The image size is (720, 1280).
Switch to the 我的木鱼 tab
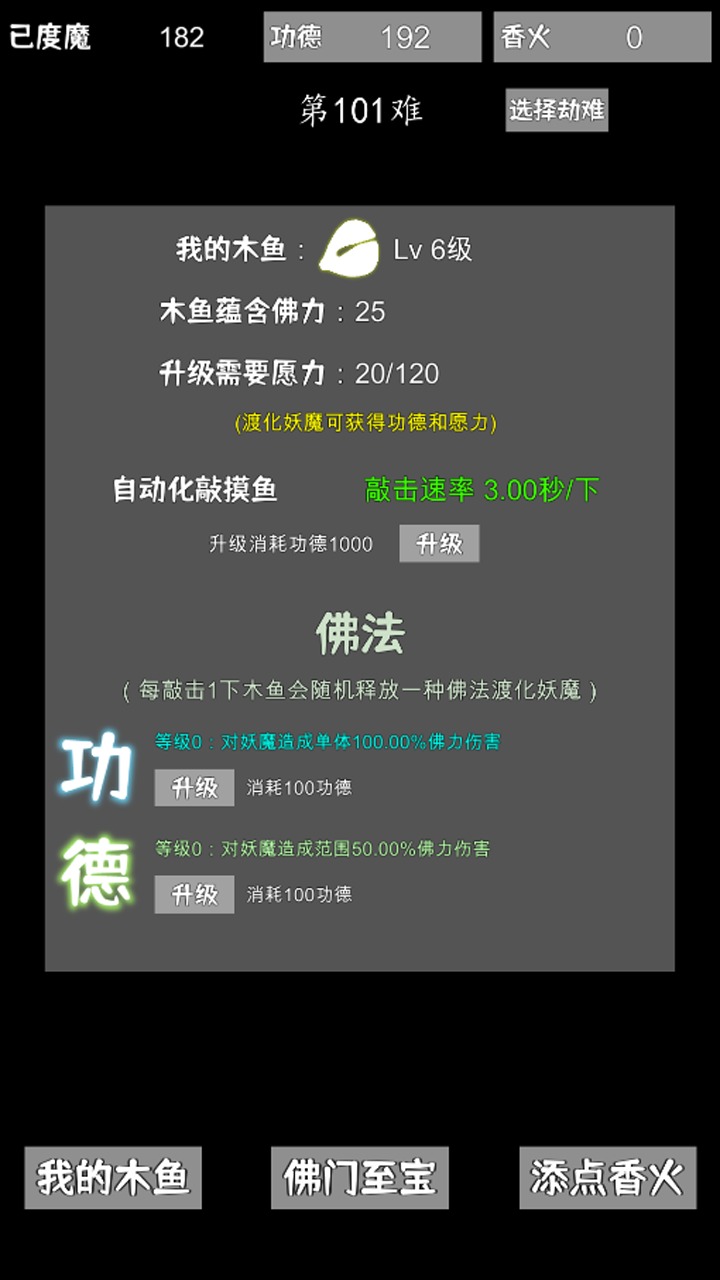(113, 1178)
